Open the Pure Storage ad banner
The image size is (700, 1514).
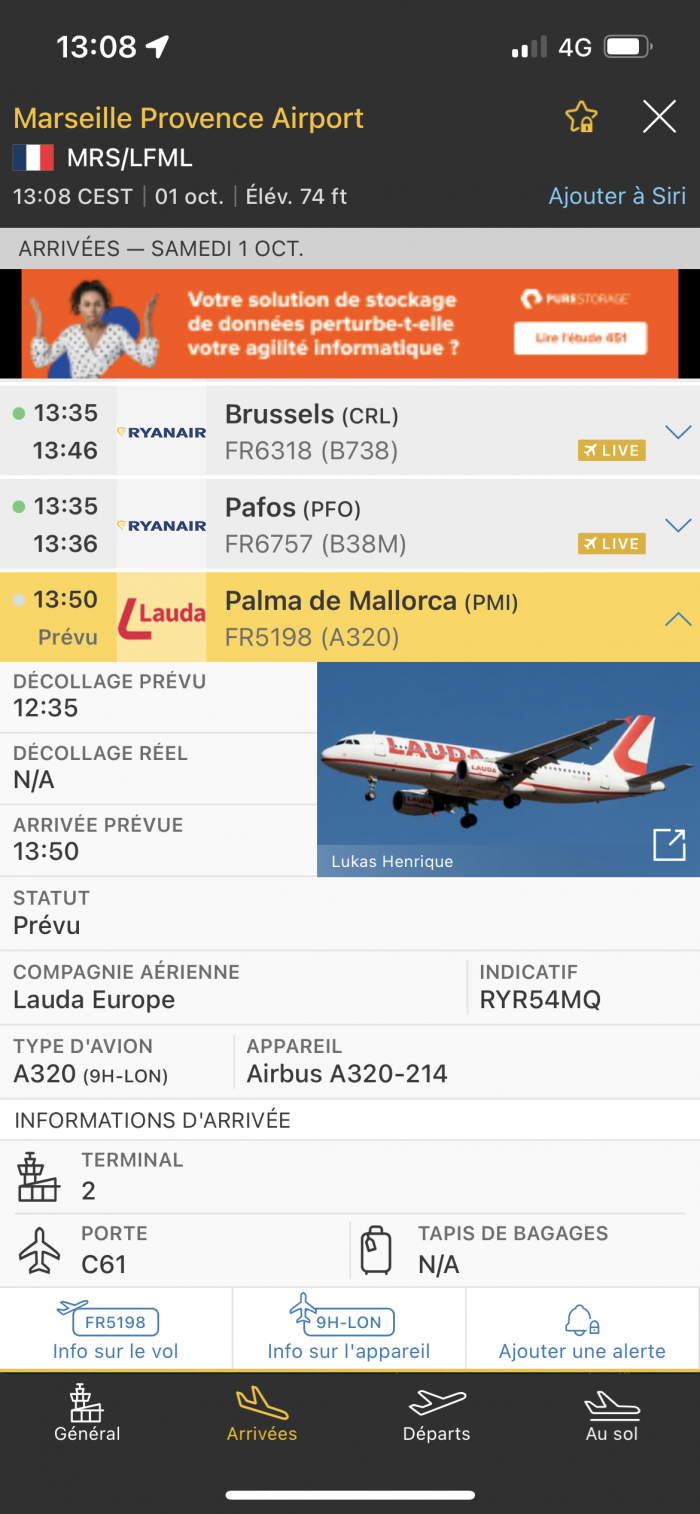(349, 324)
